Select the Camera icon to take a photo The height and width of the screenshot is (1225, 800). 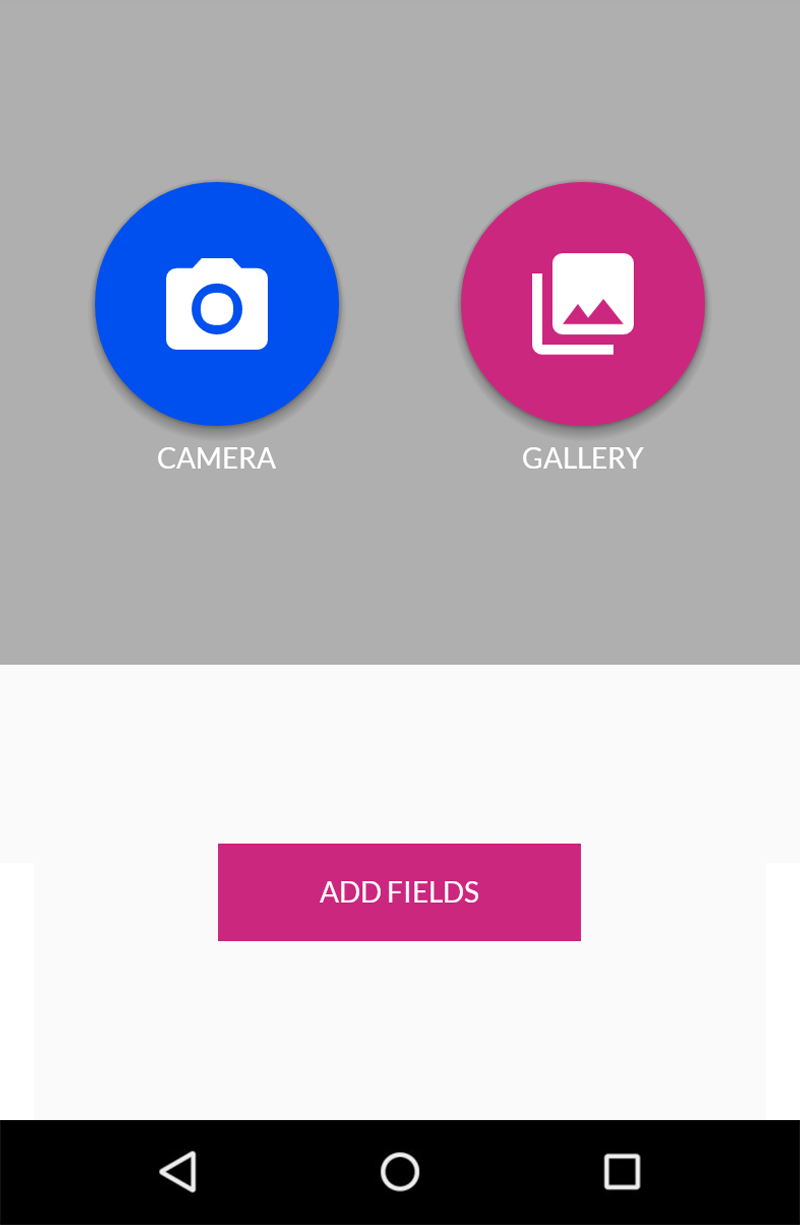(x=216, y=303)
